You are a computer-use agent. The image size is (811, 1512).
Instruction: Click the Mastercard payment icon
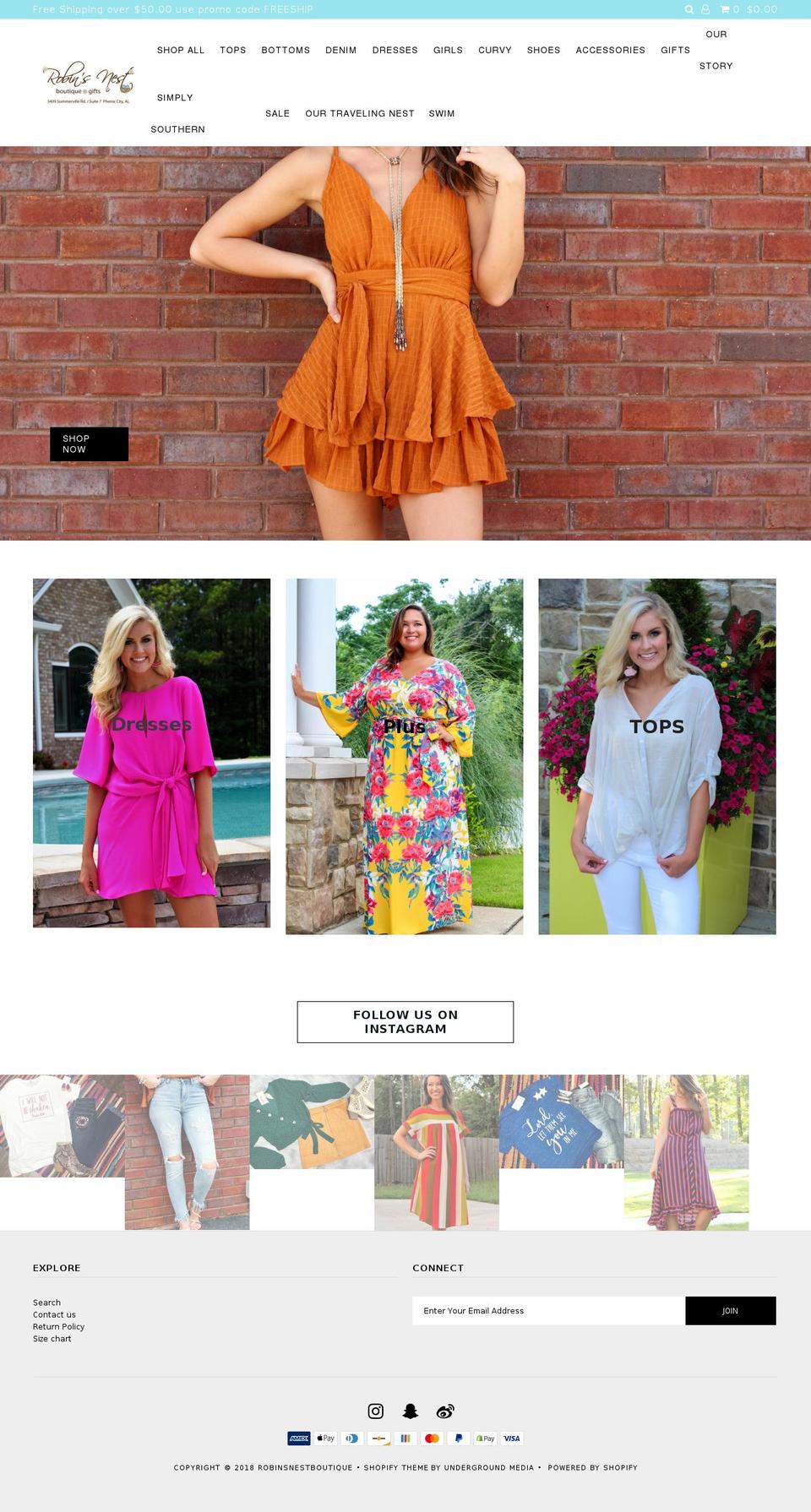point(431,1438)
